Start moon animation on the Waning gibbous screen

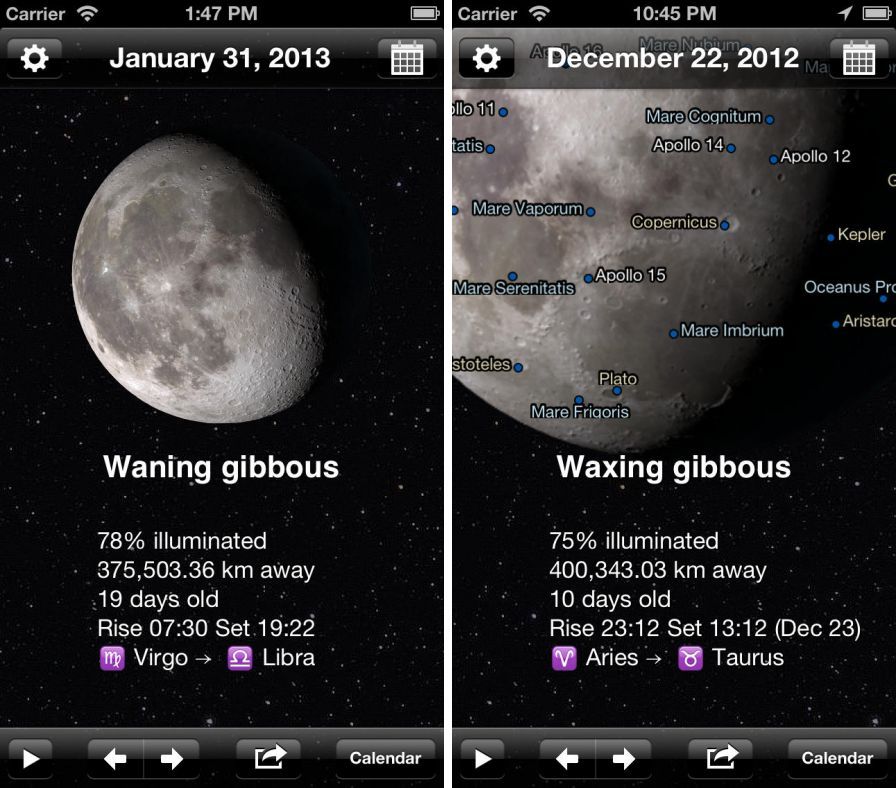pos(31,759)
